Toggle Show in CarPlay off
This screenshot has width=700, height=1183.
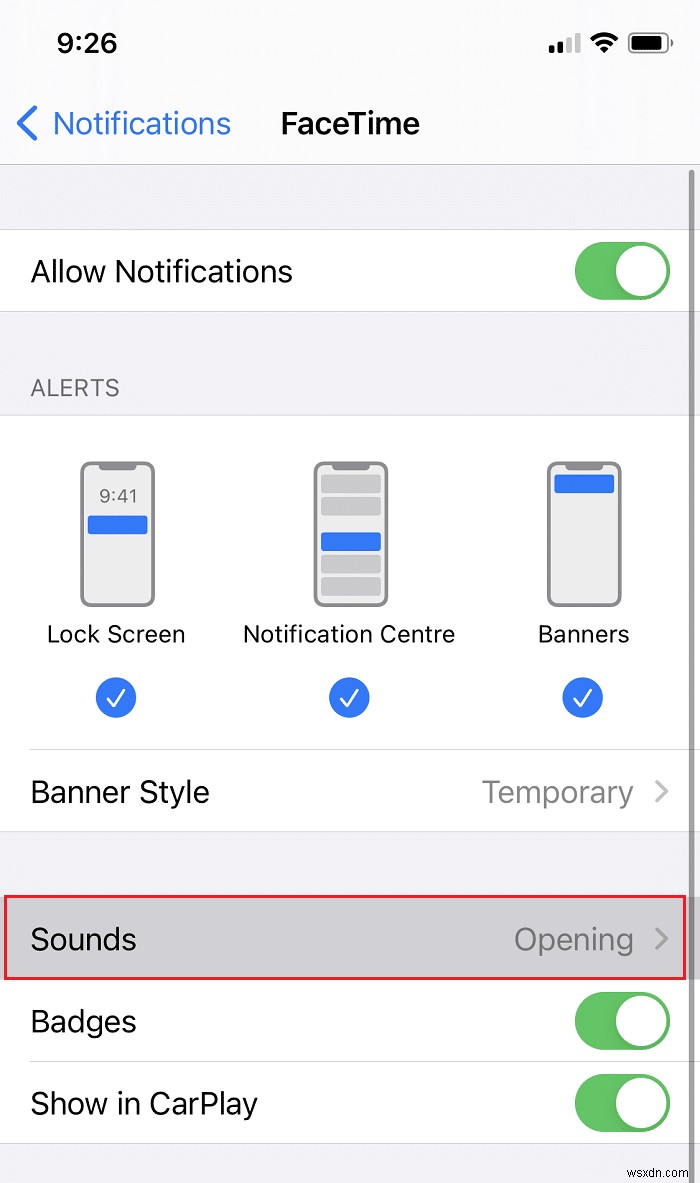621,1103
